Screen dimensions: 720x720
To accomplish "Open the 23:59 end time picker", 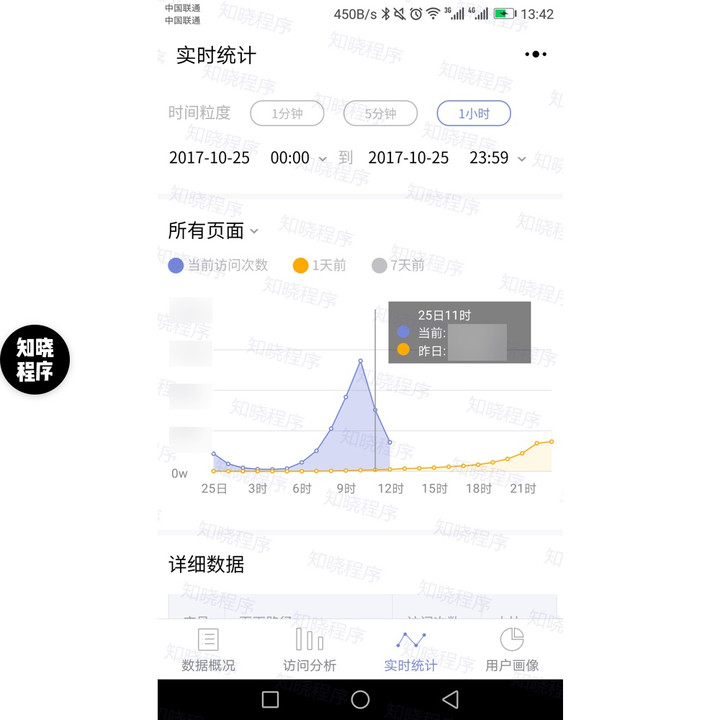I will (x=498, y=158).
